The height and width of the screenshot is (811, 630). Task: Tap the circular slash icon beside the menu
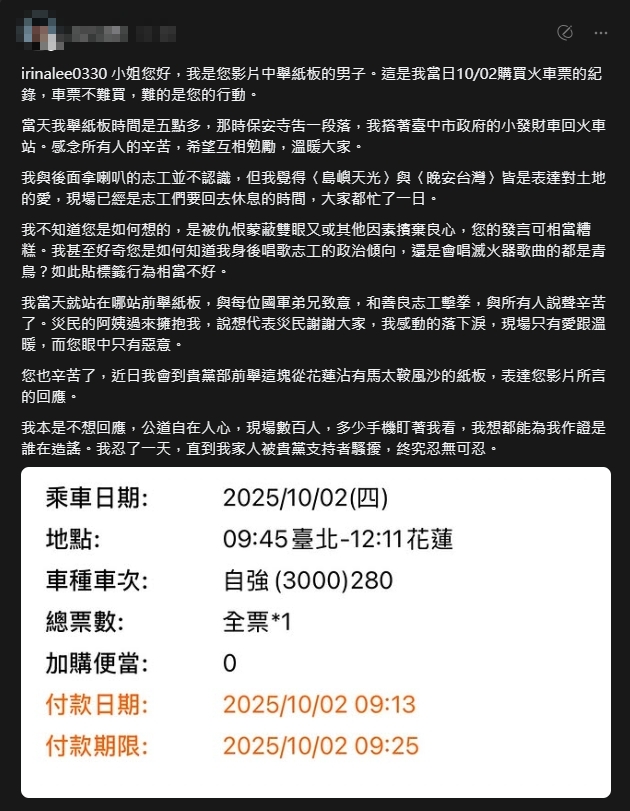tap(565, 32)
